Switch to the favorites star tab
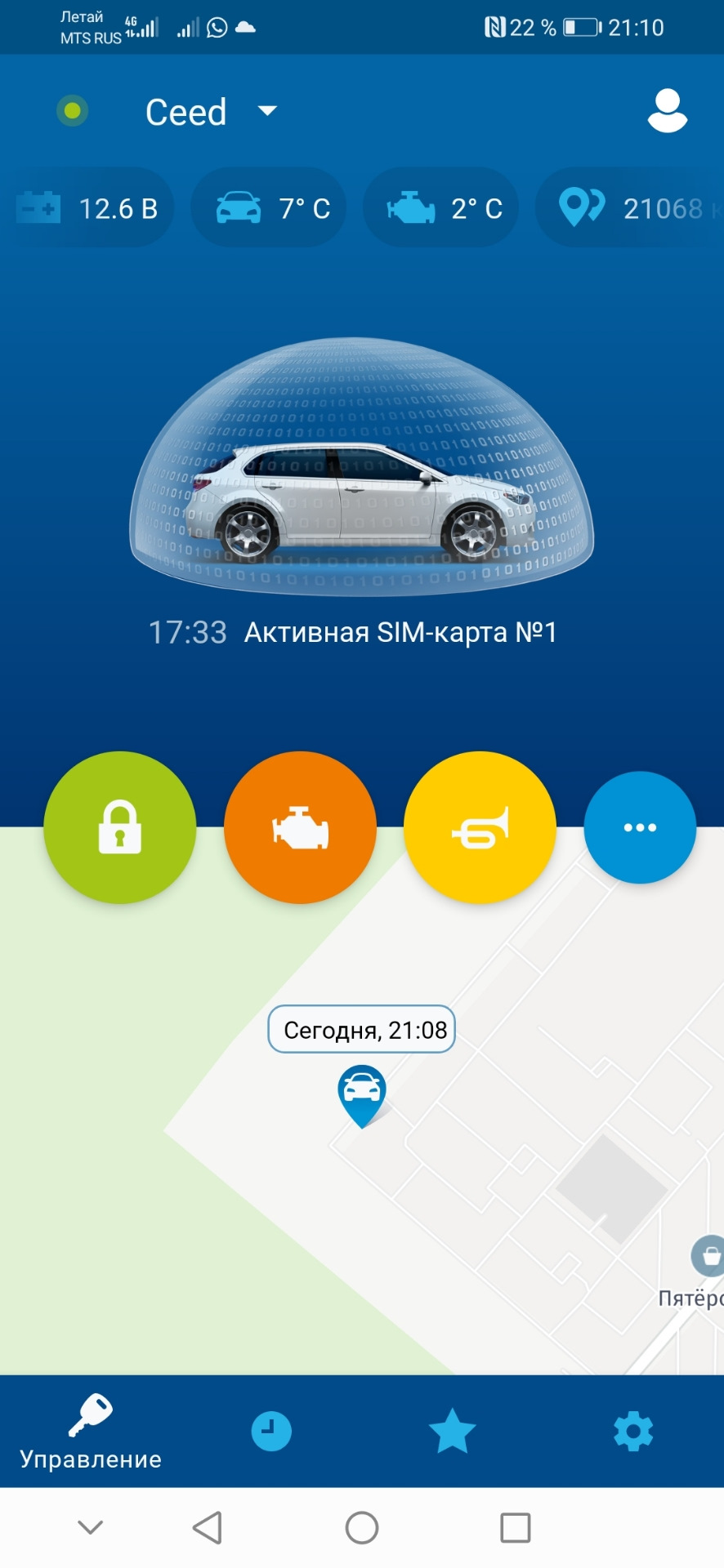This screenshot has height=1568, width=724. click(x=452, y=1432)
